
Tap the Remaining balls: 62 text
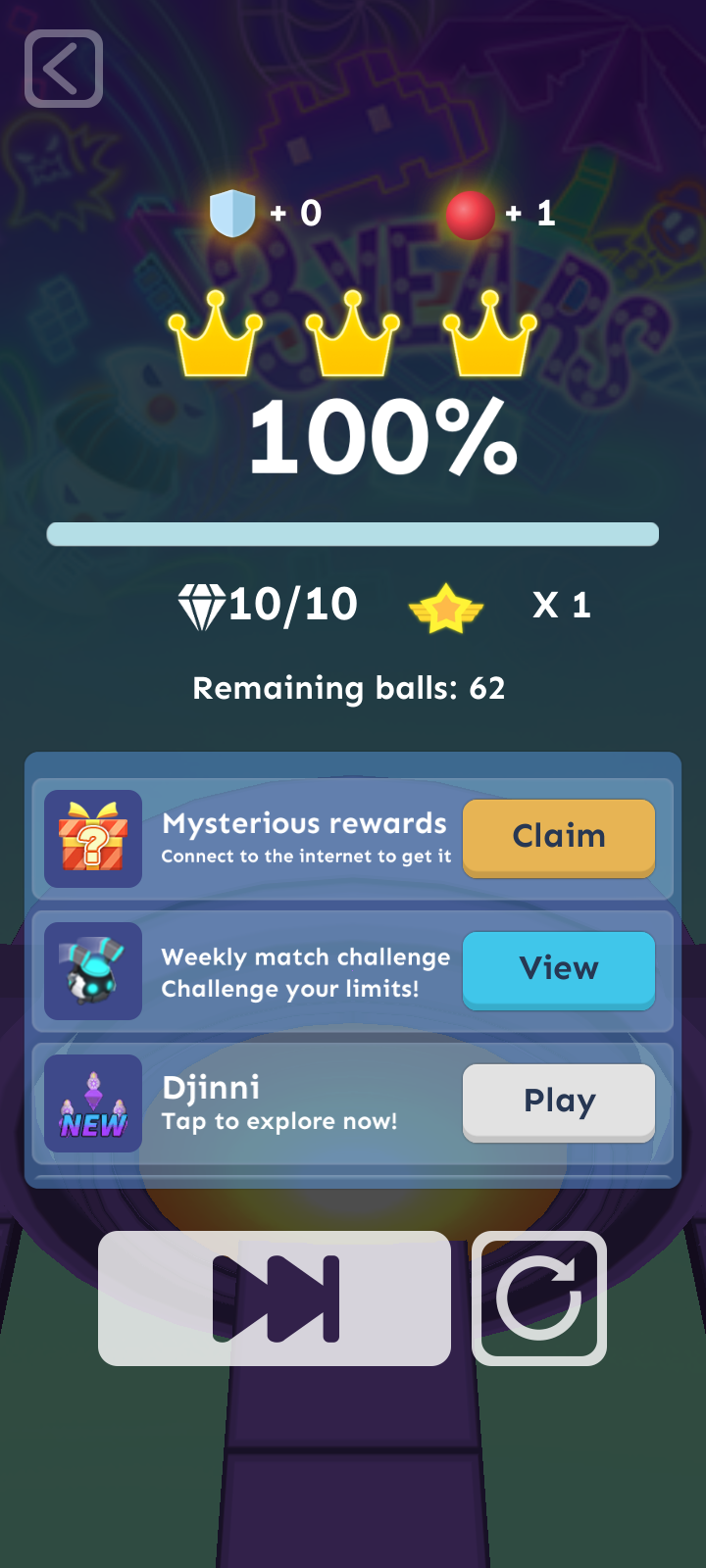(x=349, y=689)
